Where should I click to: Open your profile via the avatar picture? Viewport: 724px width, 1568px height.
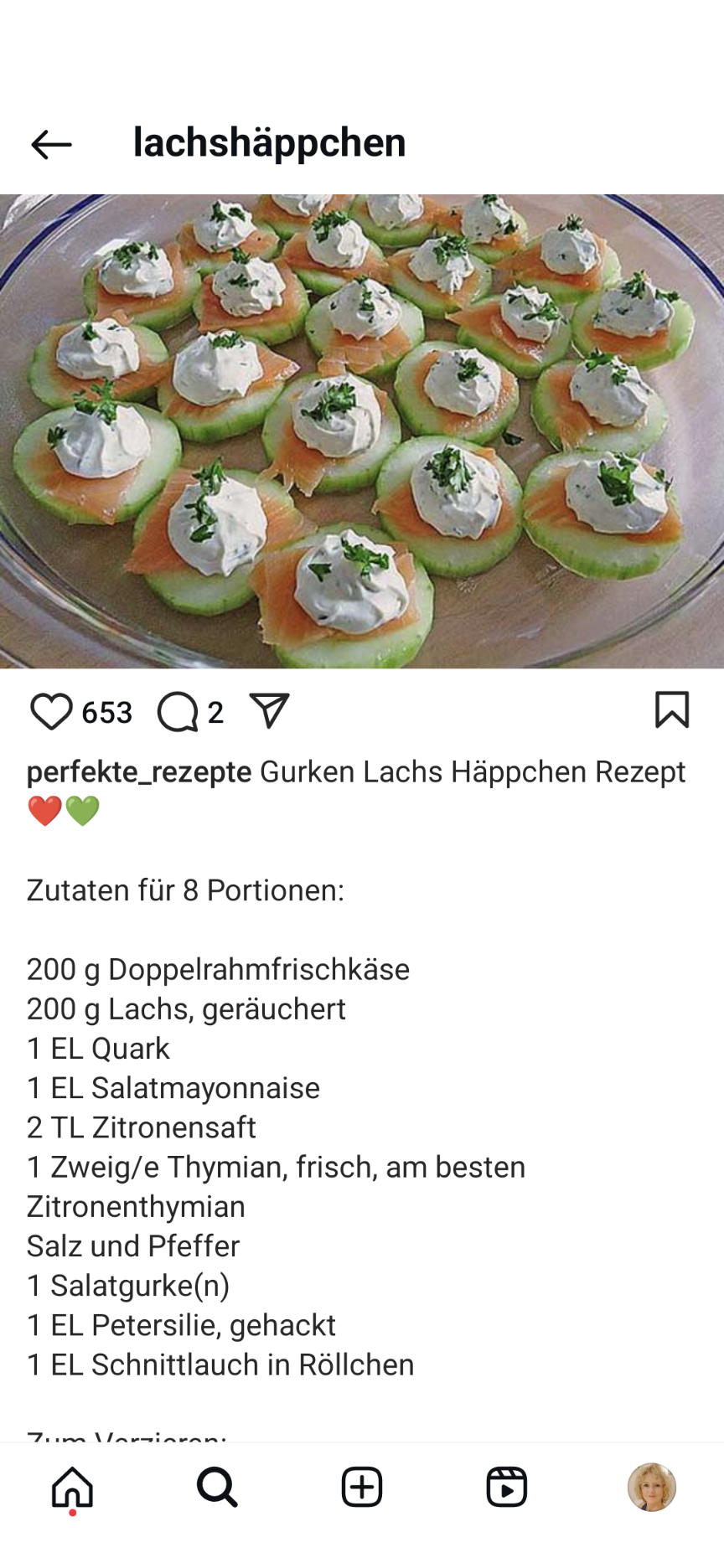point(651,1488)
